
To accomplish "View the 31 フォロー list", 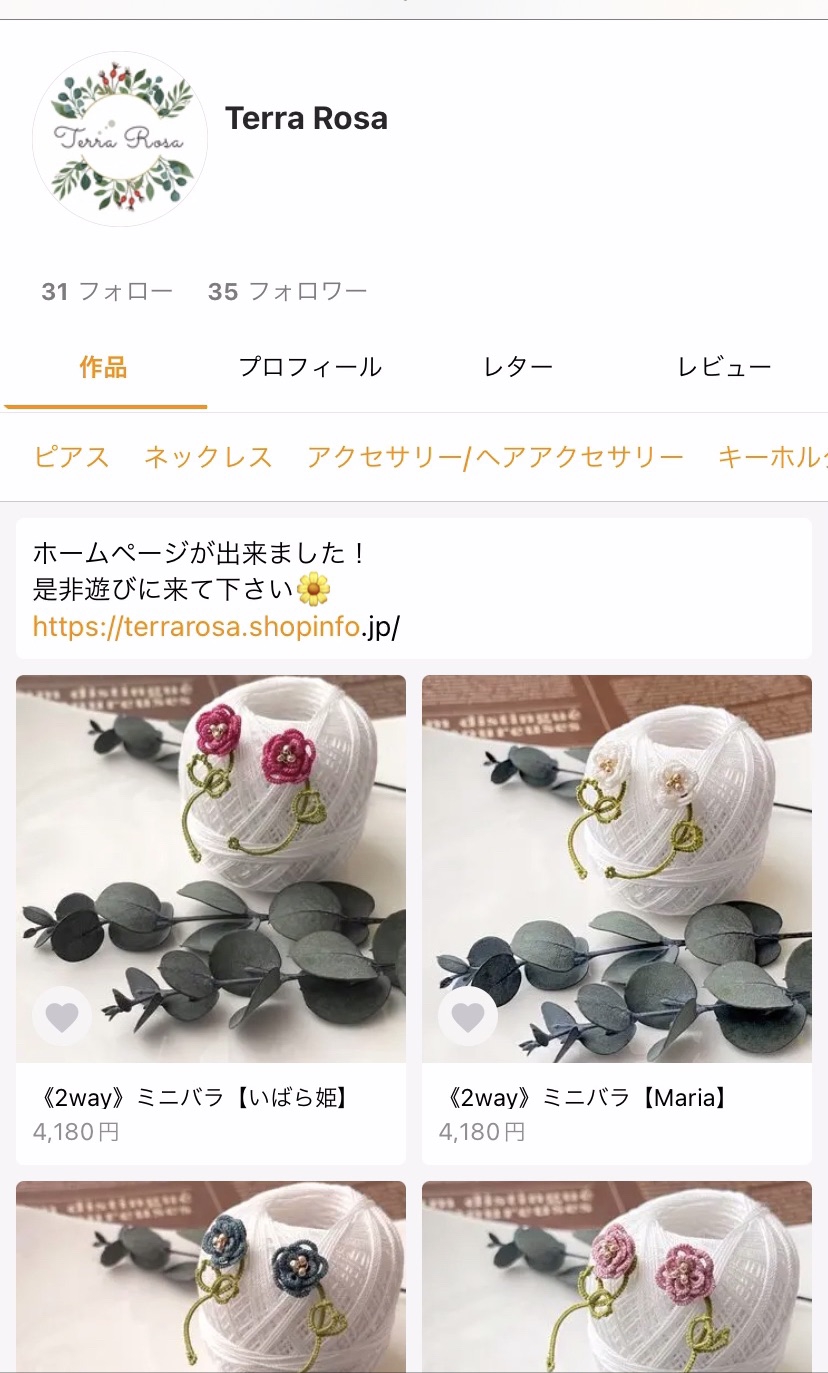I will coord(107,291).
